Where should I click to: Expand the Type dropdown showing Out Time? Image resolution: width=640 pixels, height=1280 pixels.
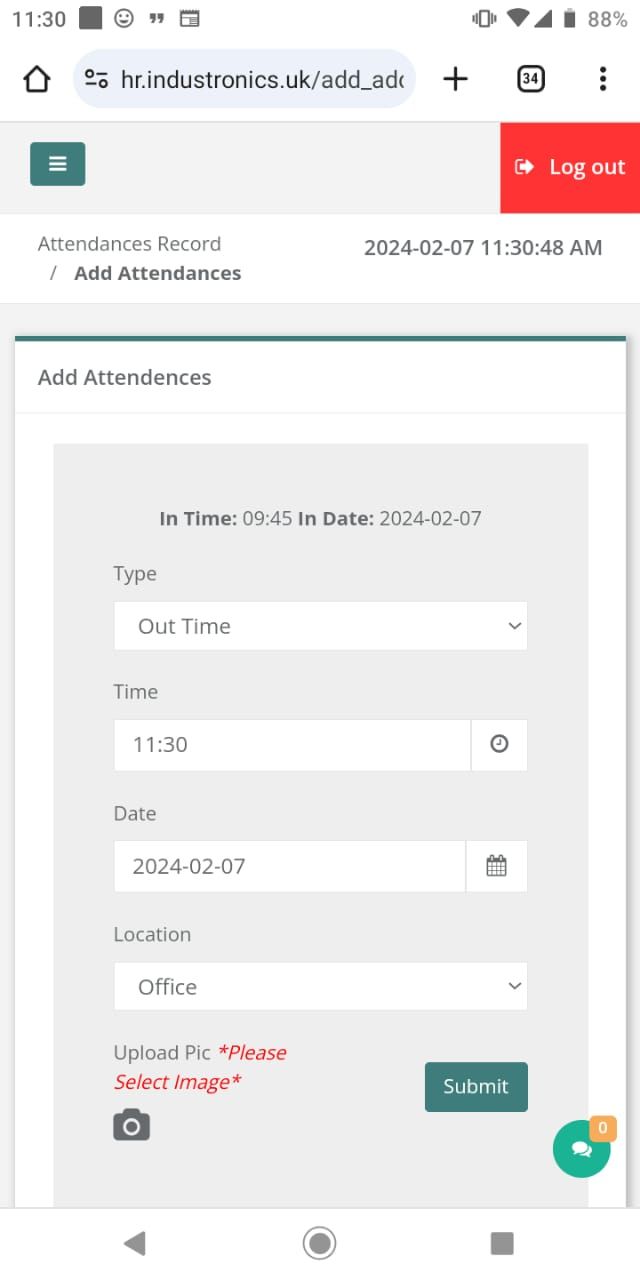tap(320, 626)
